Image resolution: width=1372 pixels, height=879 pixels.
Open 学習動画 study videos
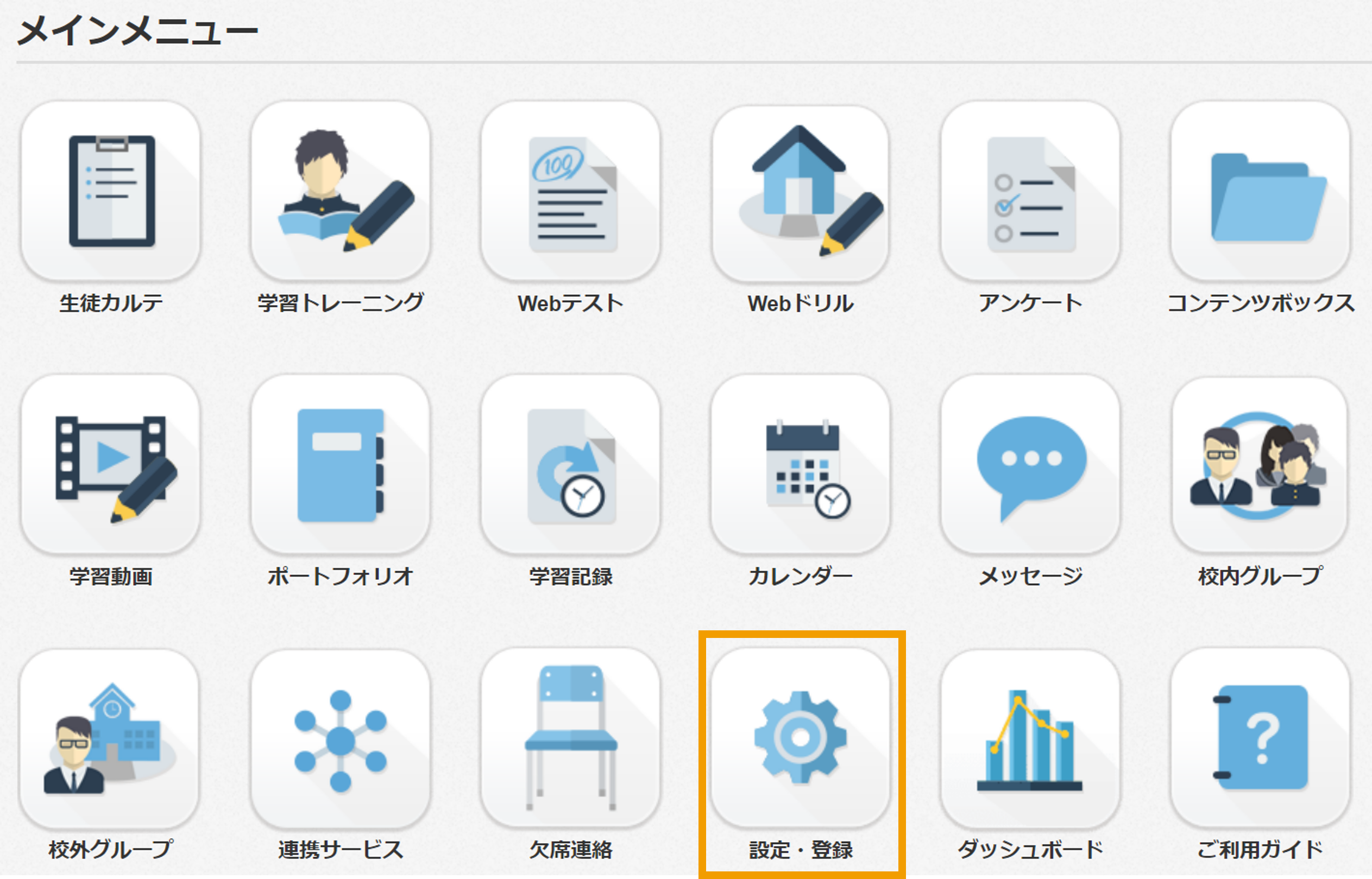pyautogui.click(x=111, y=464)
